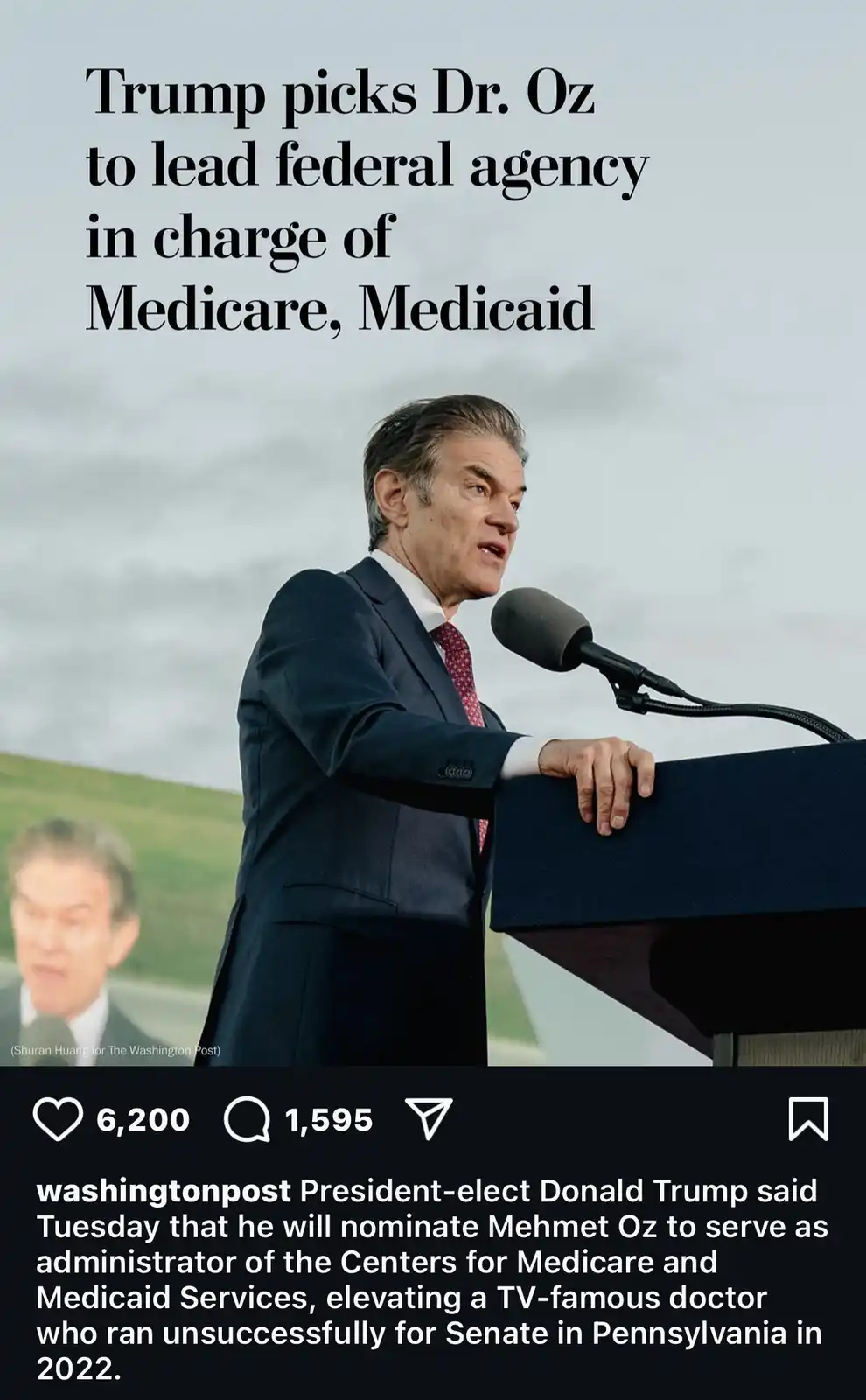Like the Washington Post post
Image resolution: width=866 pixels, height=1400 pixels.
[x=58, y=1119]
